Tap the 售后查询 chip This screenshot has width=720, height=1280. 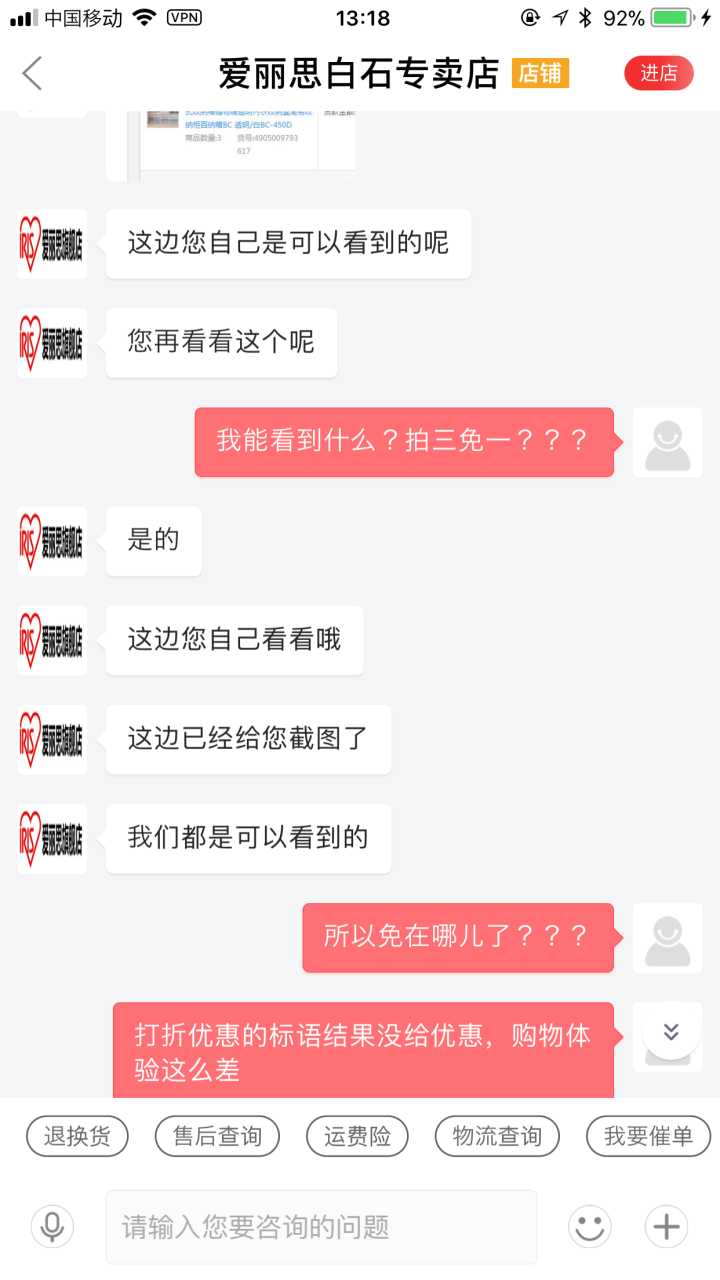(x=217, y=1136)
